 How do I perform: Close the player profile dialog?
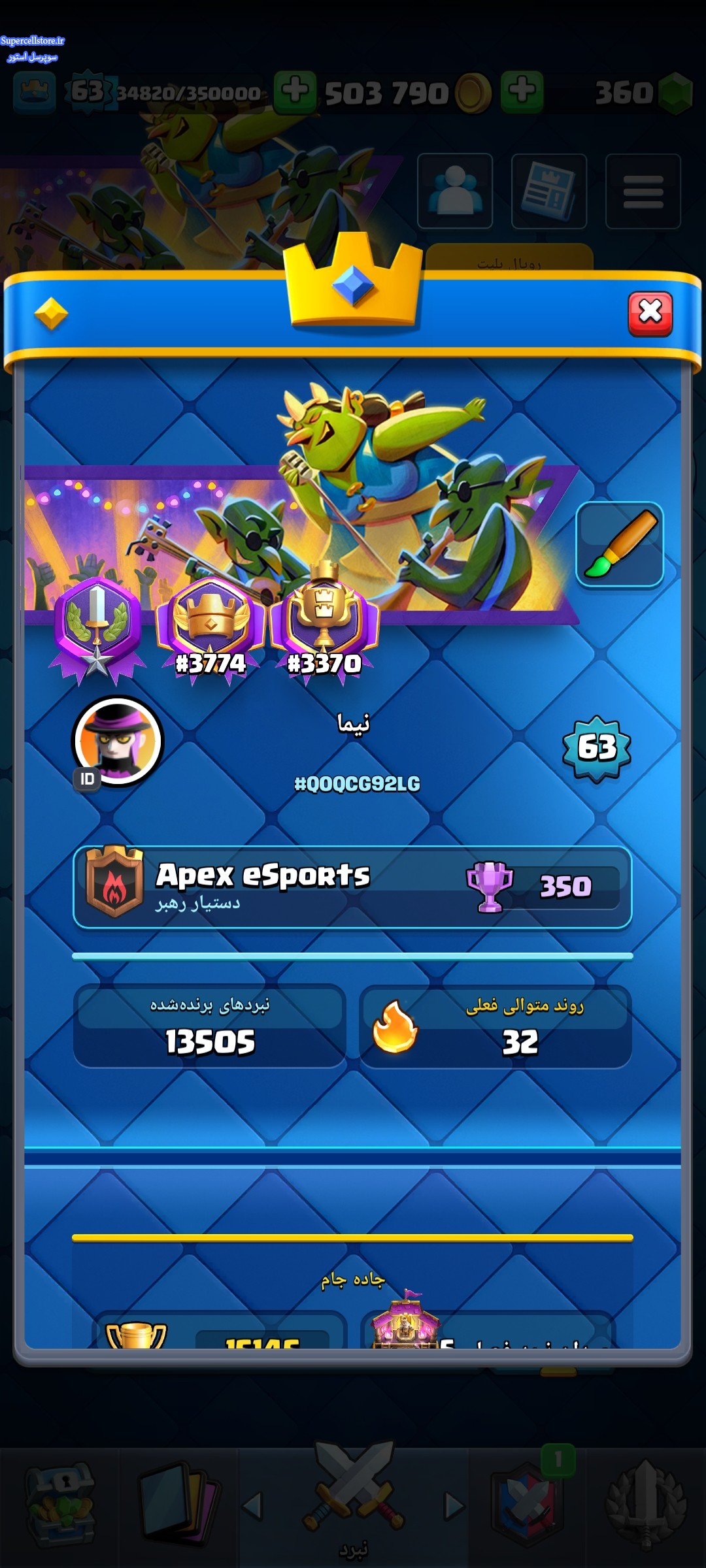(x=650, y=313)
